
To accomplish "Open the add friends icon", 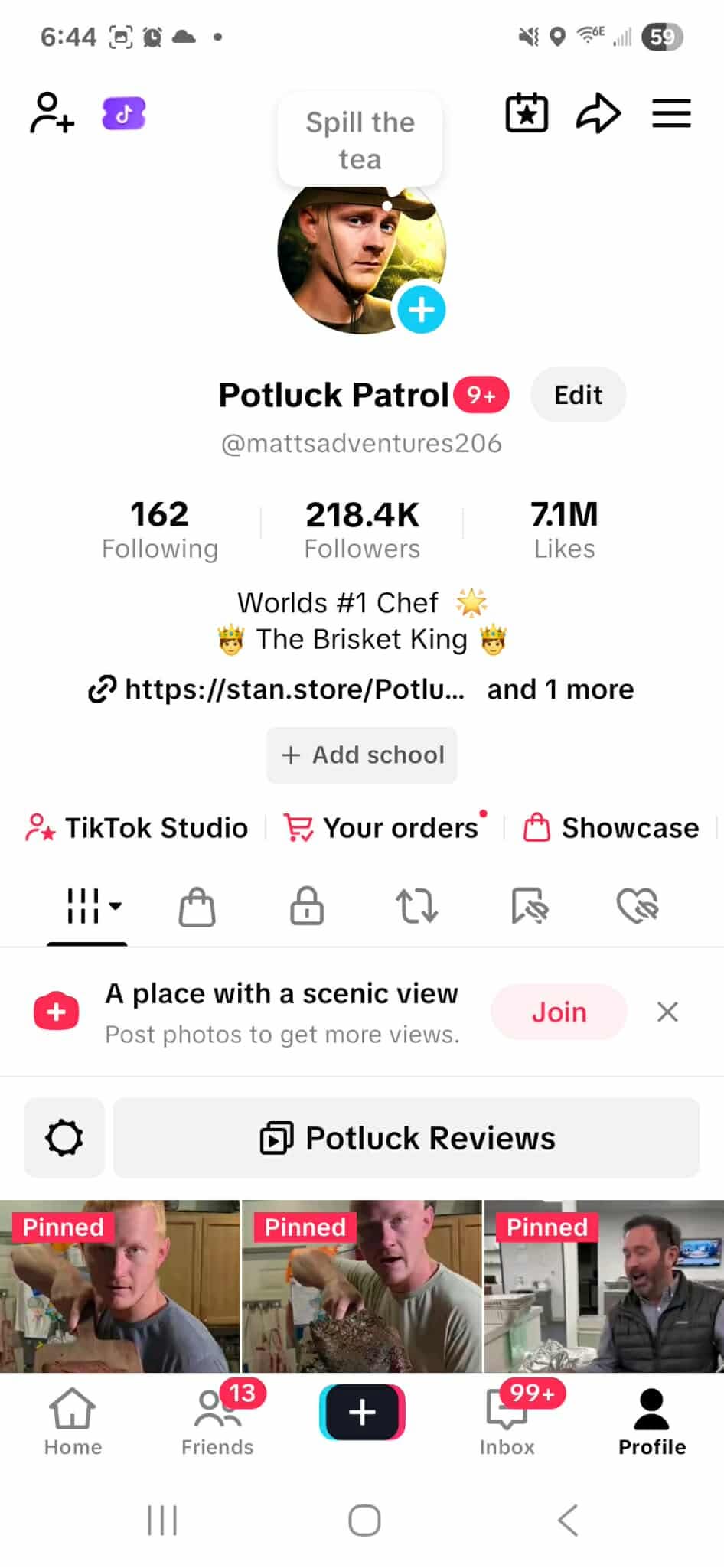I will point(51,113).
